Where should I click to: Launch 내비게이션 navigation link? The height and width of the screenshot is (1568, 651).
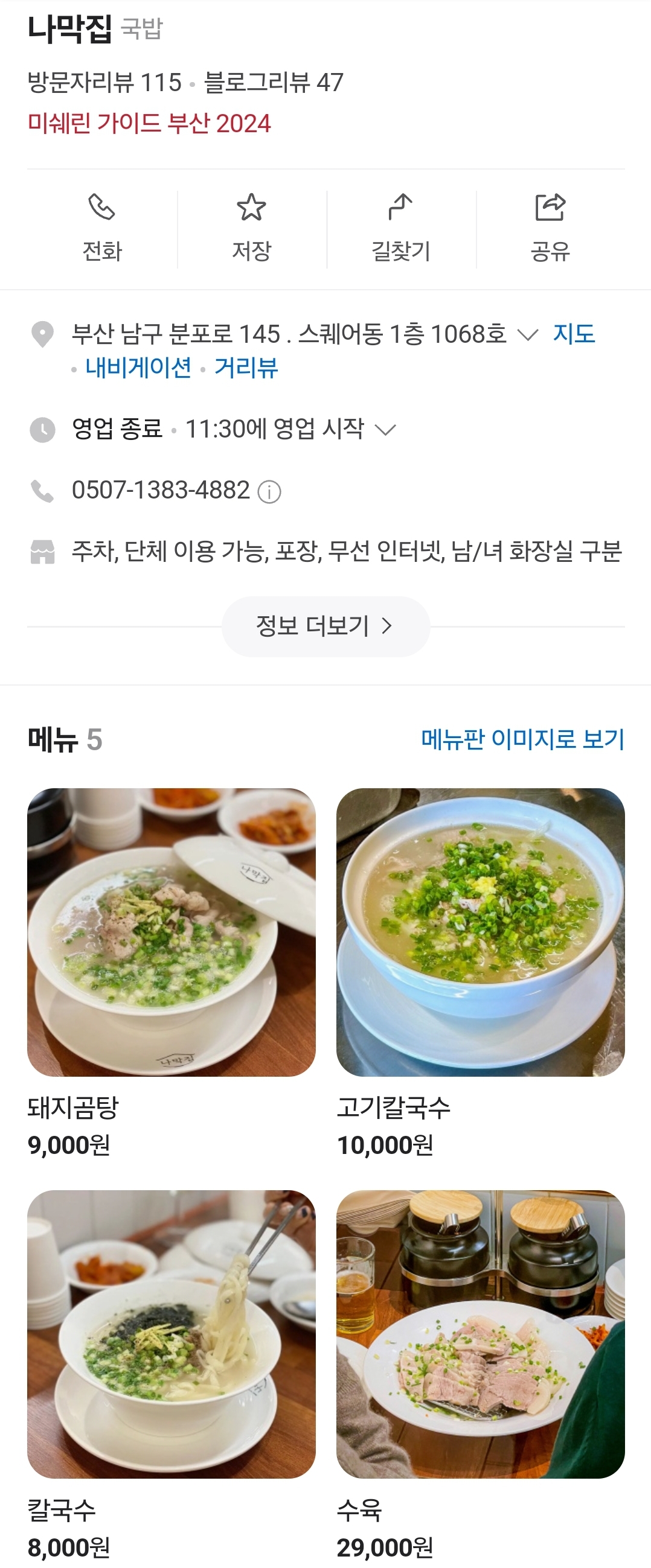[138, 368]
